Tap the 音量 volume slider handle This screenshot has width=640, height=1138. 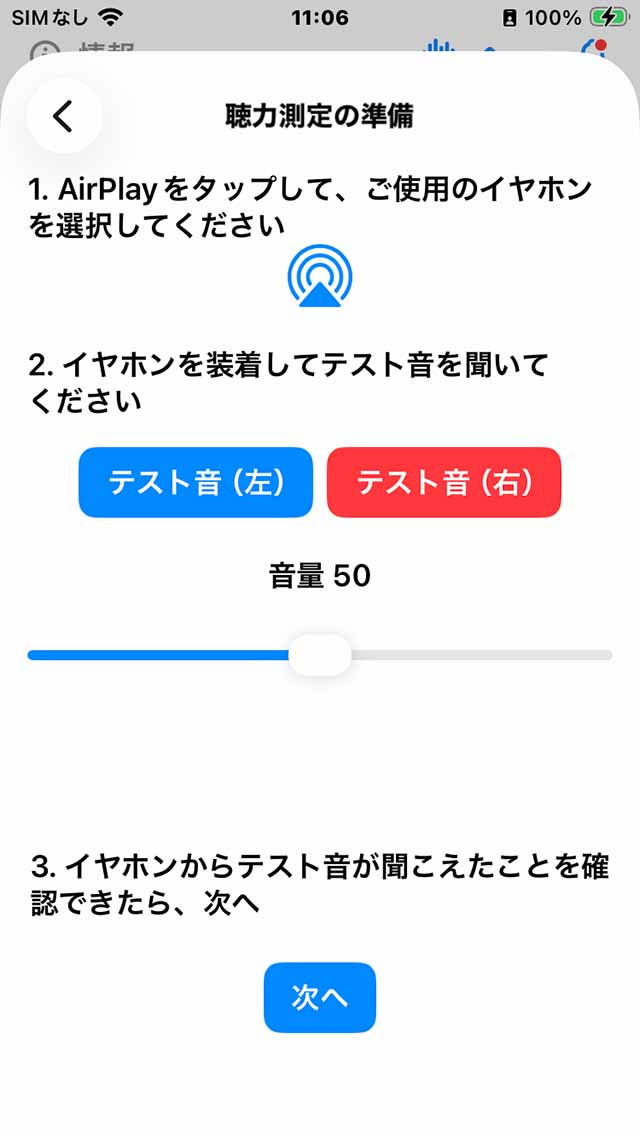[320, 655]
